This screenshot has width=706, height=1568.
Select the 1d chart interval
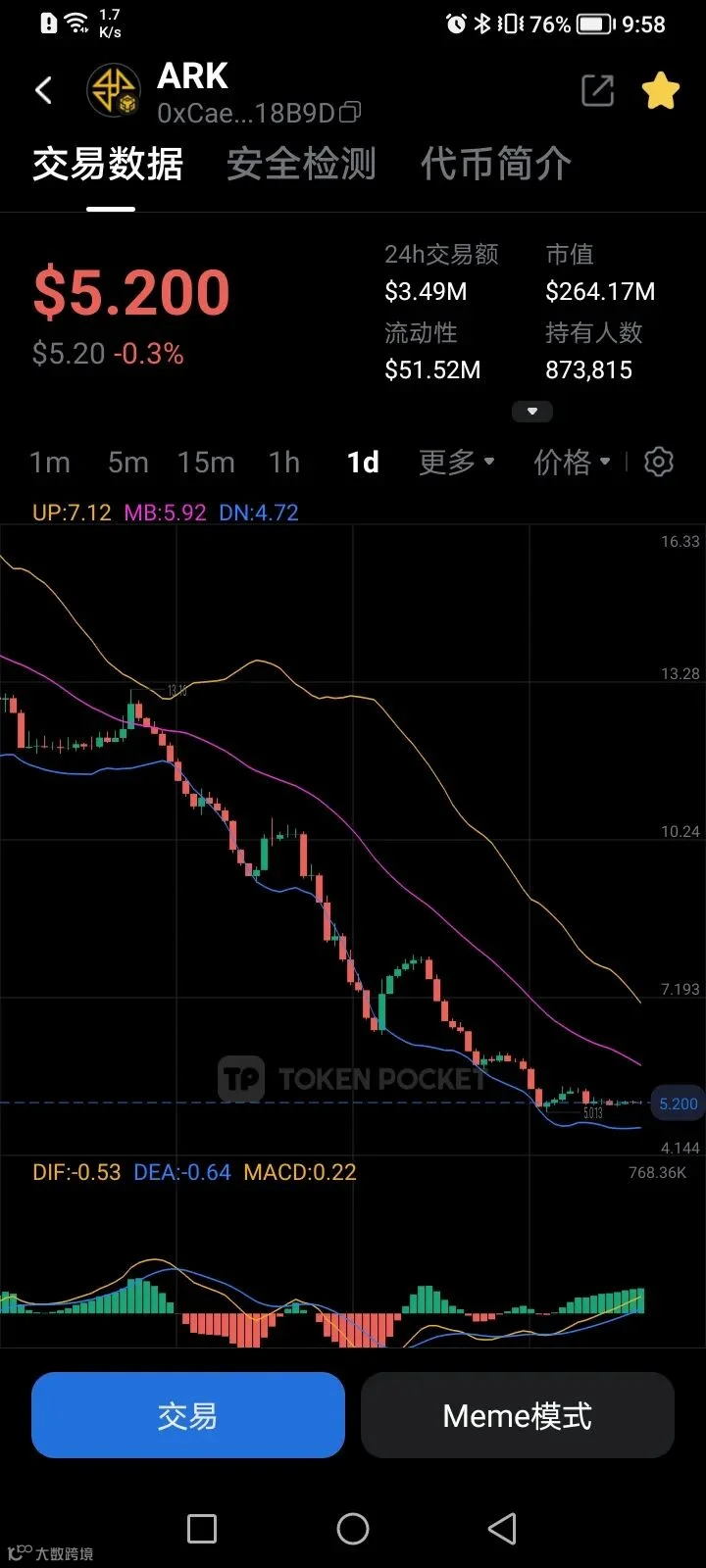(363, 462)
